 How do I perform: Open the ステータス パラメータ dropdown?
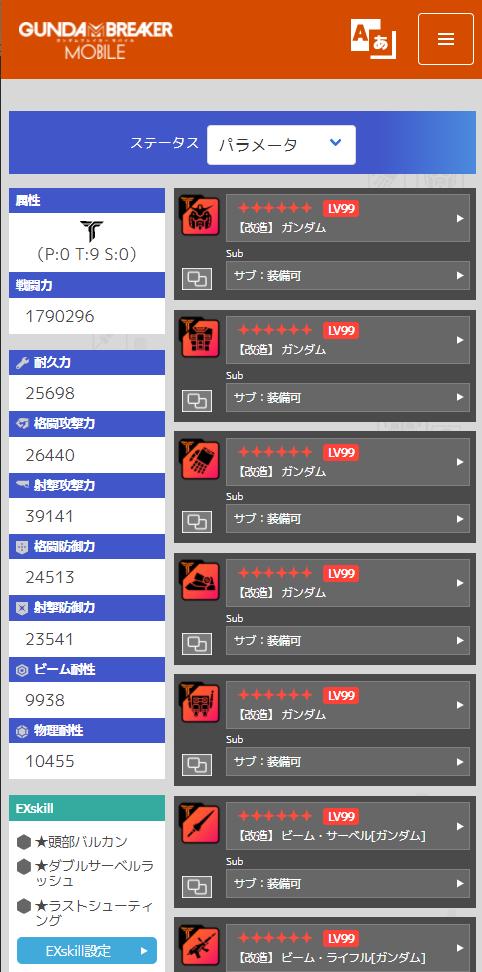pos(281,145)
